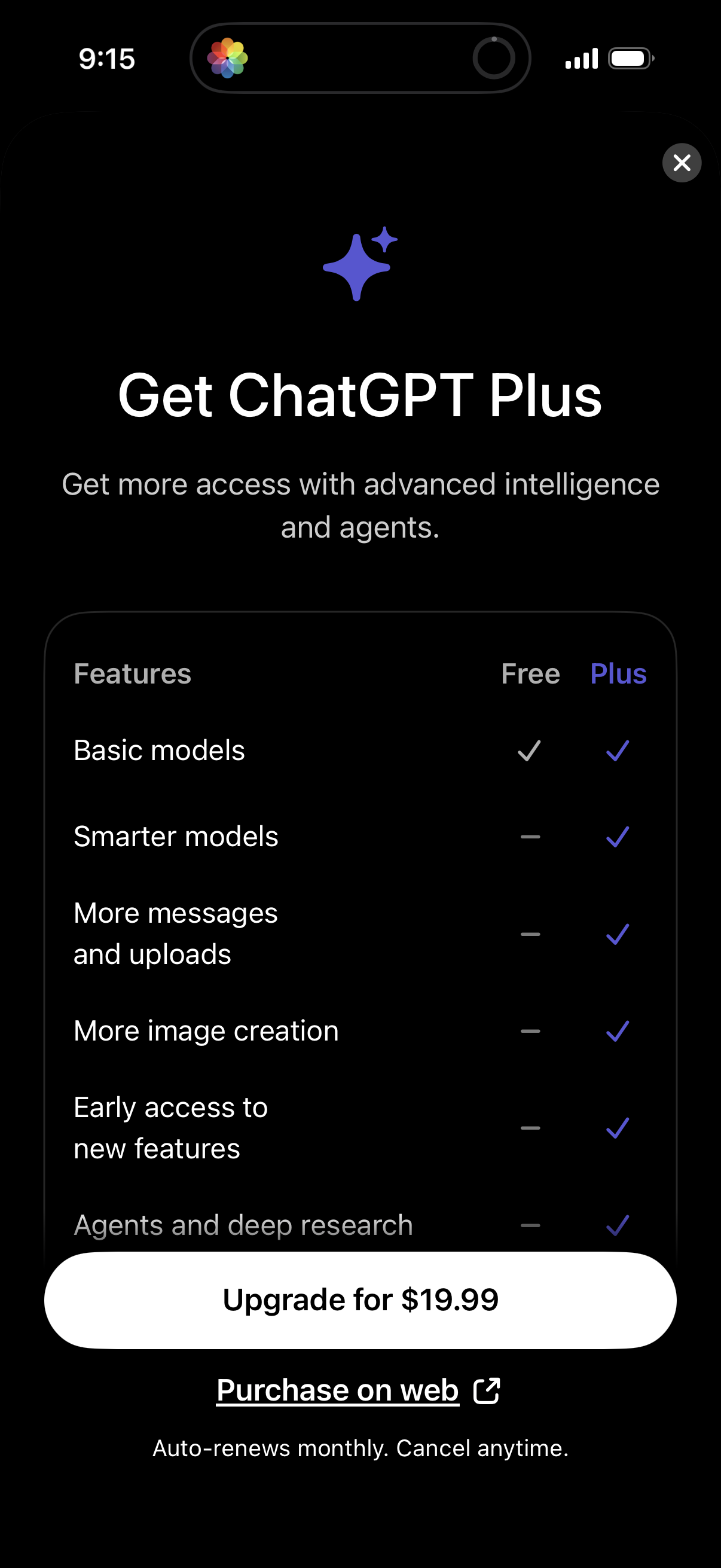Tap the external link icon beside Purchase on web
721x1568 pixels.
(486, 1390)
